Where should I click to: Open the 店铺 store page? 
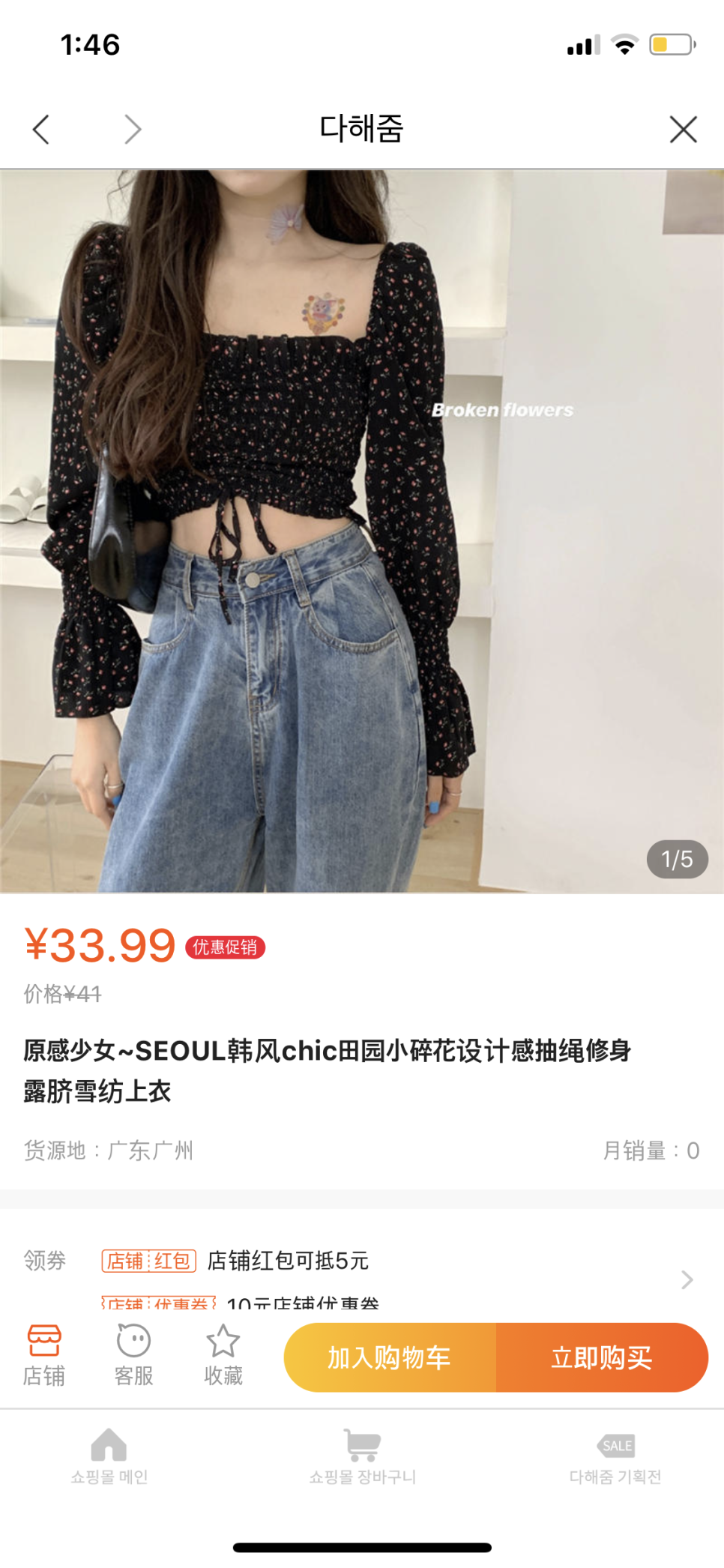click(44, 1355)
